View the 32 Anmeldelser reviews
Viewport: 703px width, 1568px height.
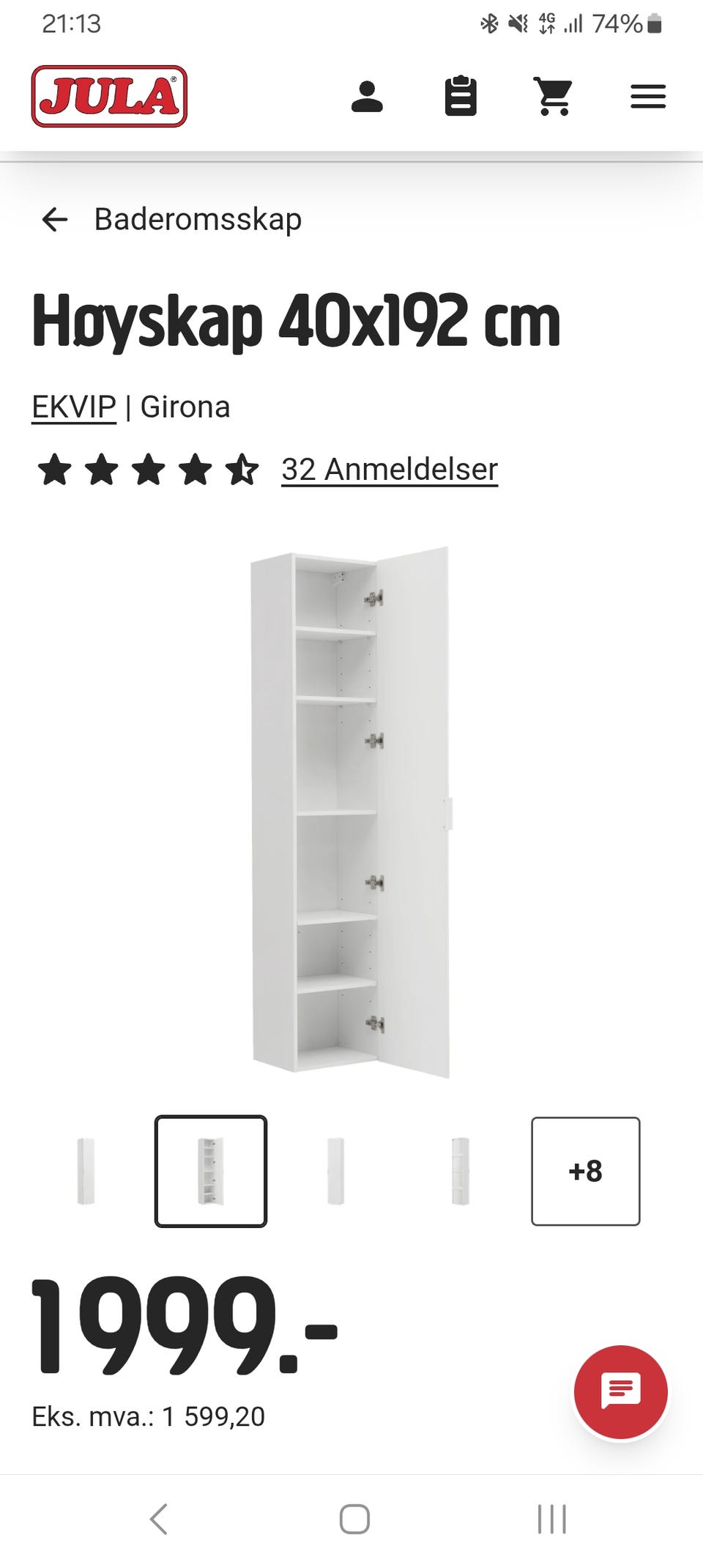pos(390,470)
